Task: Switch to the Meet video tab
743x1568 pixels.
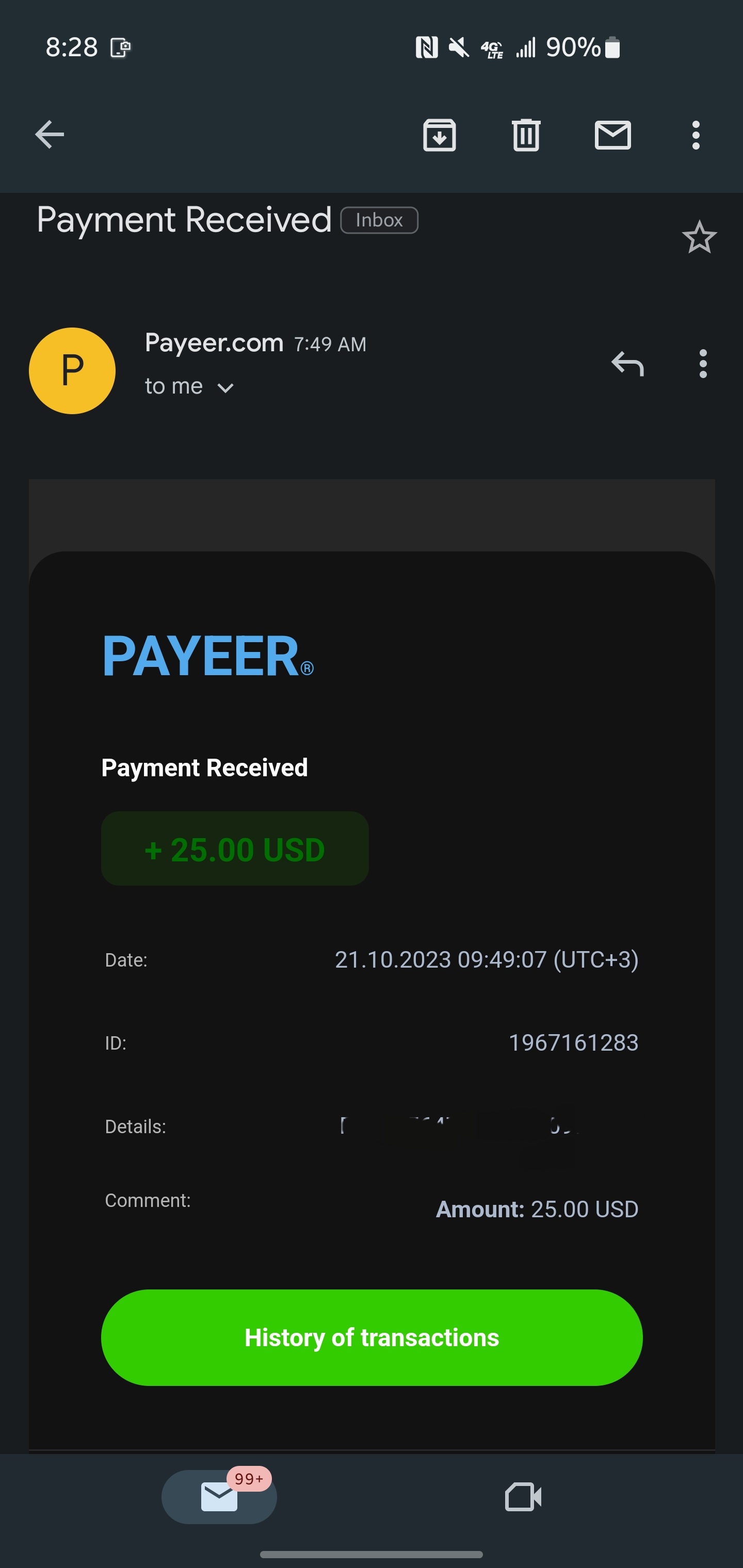Action: coord(523,1497)
